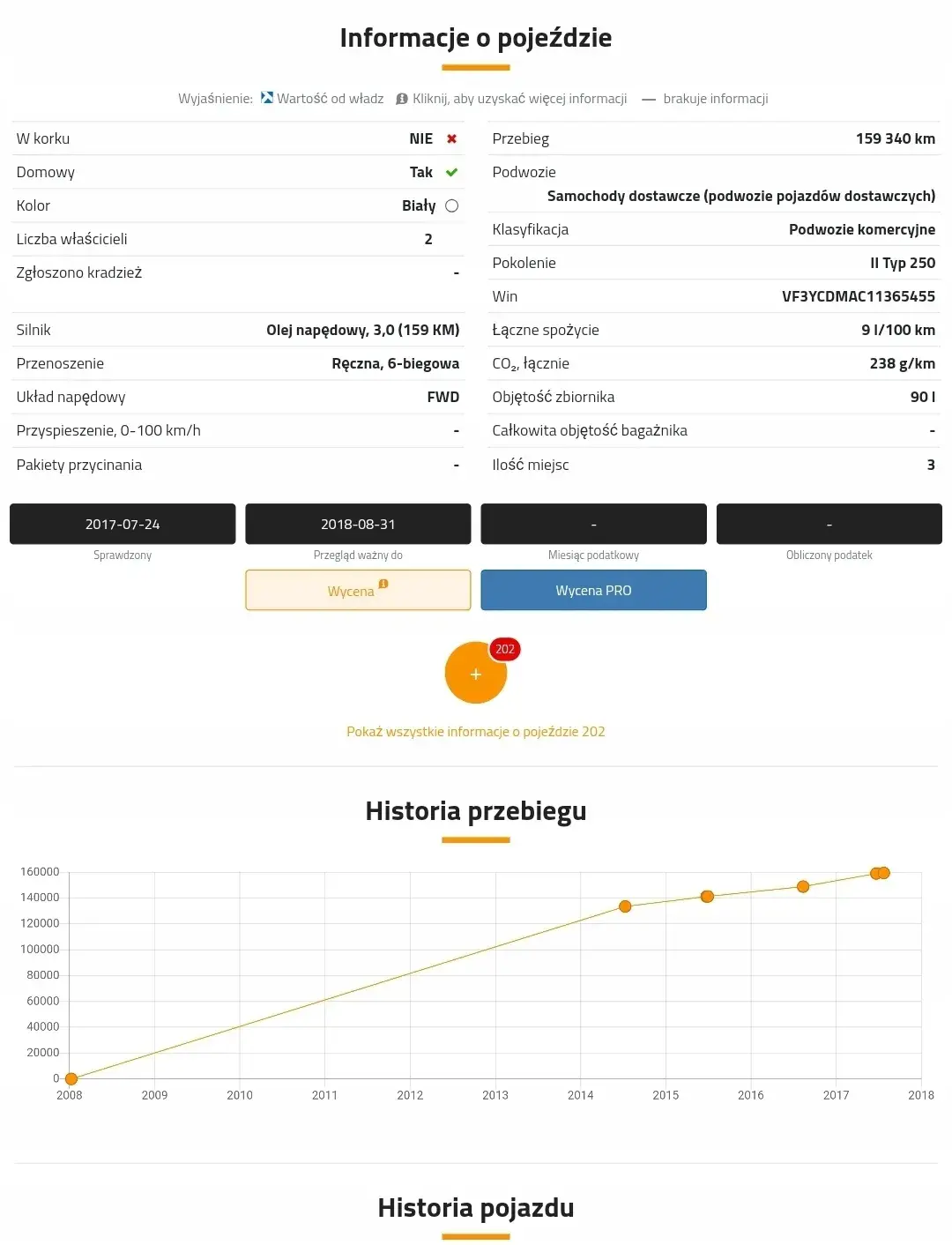This screenshot has height=1245, width=952.
Task: Tap the 2018-08-31 inspection validity button
Action: point(358,524)
